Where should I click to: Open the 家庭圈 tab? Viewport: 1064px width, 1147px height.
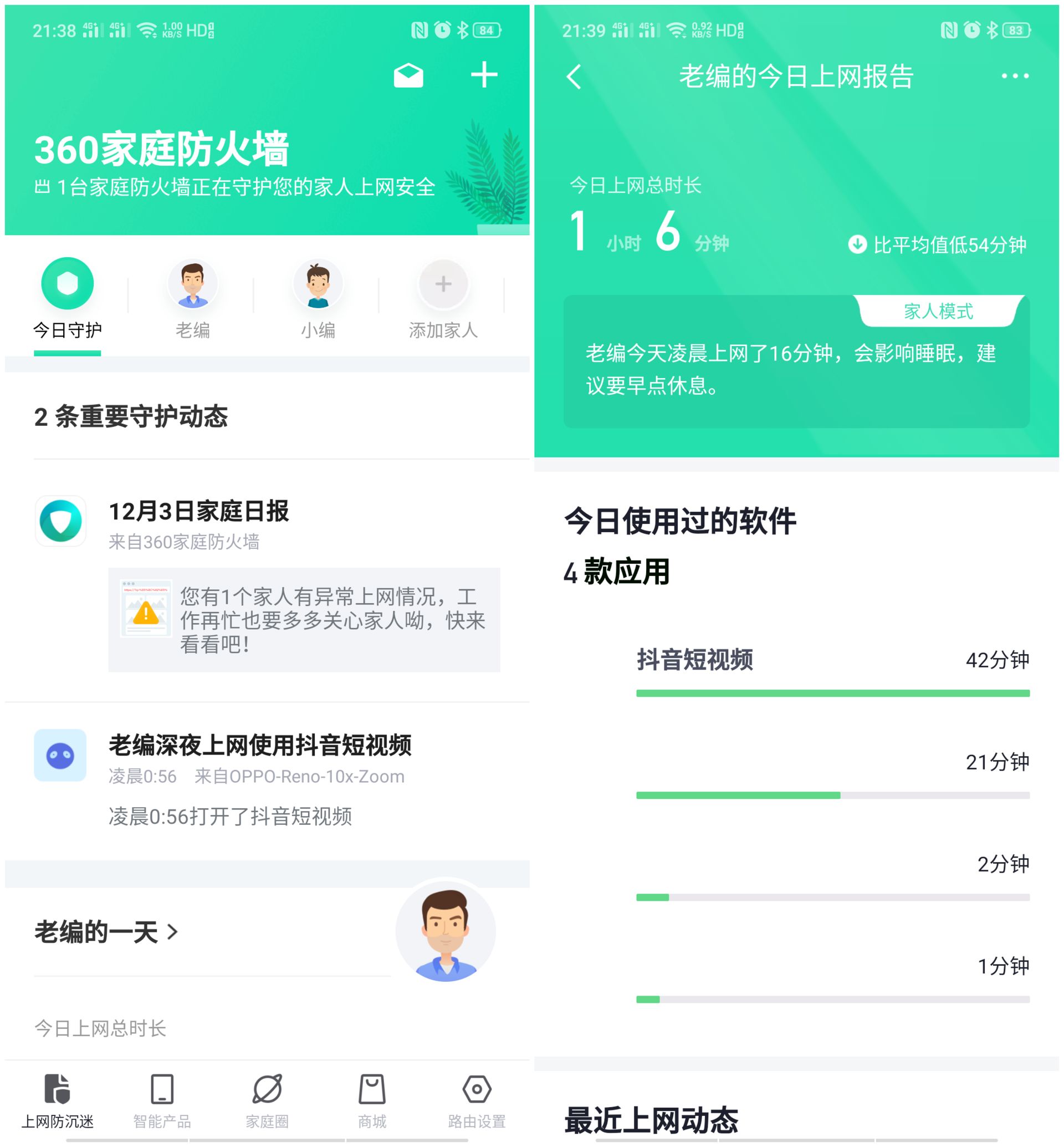267,1100
